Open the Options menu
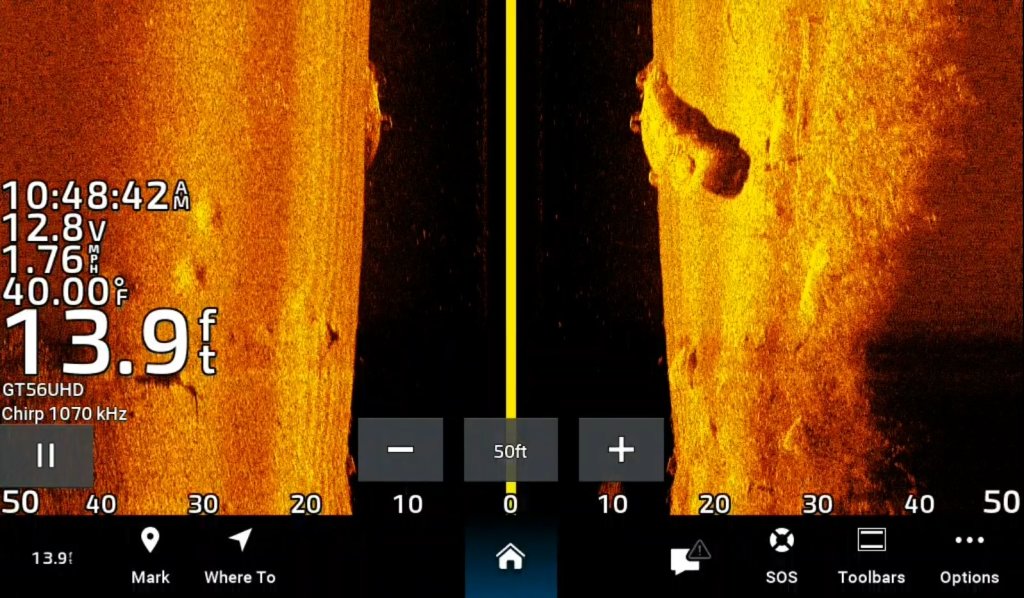Image resolution: width=1024 pixels, height=598 pixels. click(968, 557)
